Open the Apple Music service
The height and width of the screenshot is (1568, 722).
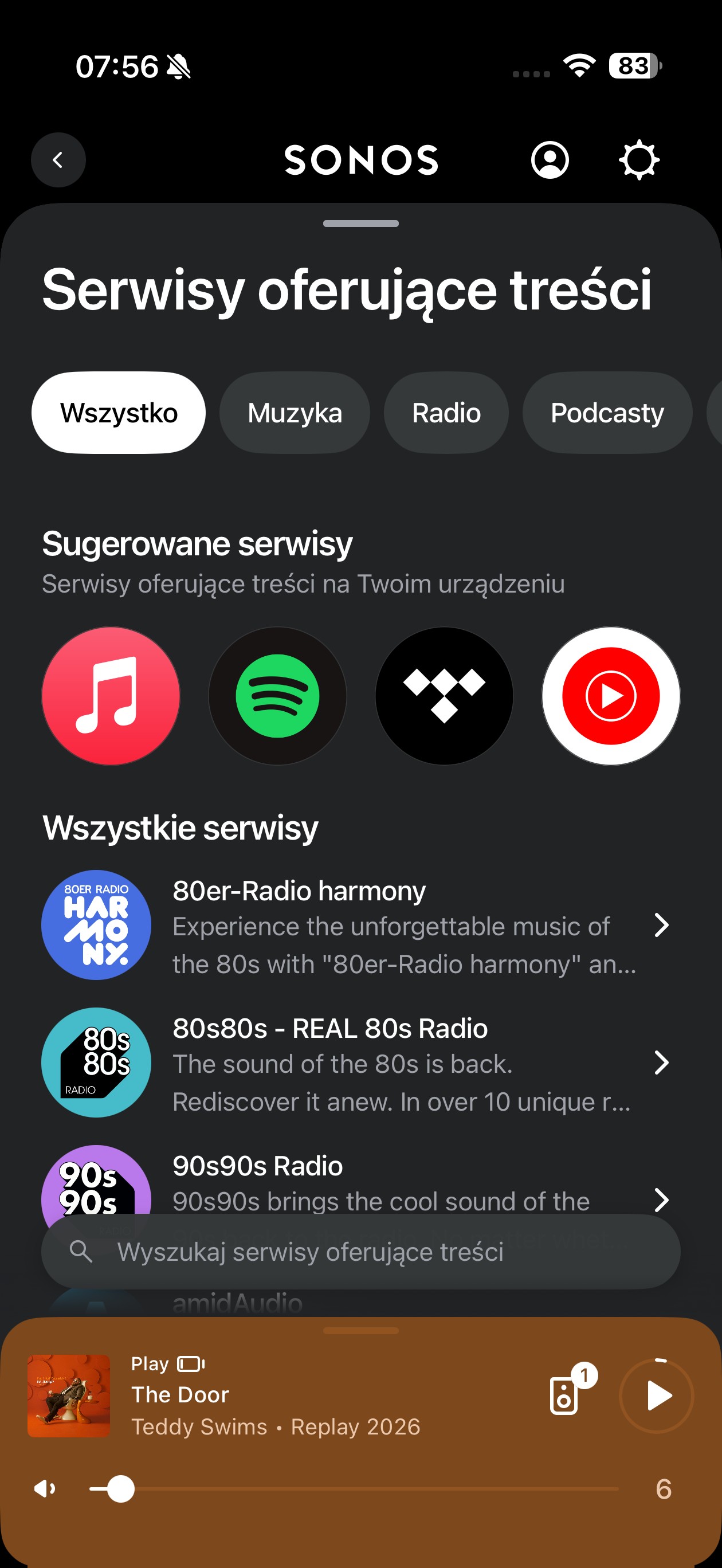tap(111, 696)
